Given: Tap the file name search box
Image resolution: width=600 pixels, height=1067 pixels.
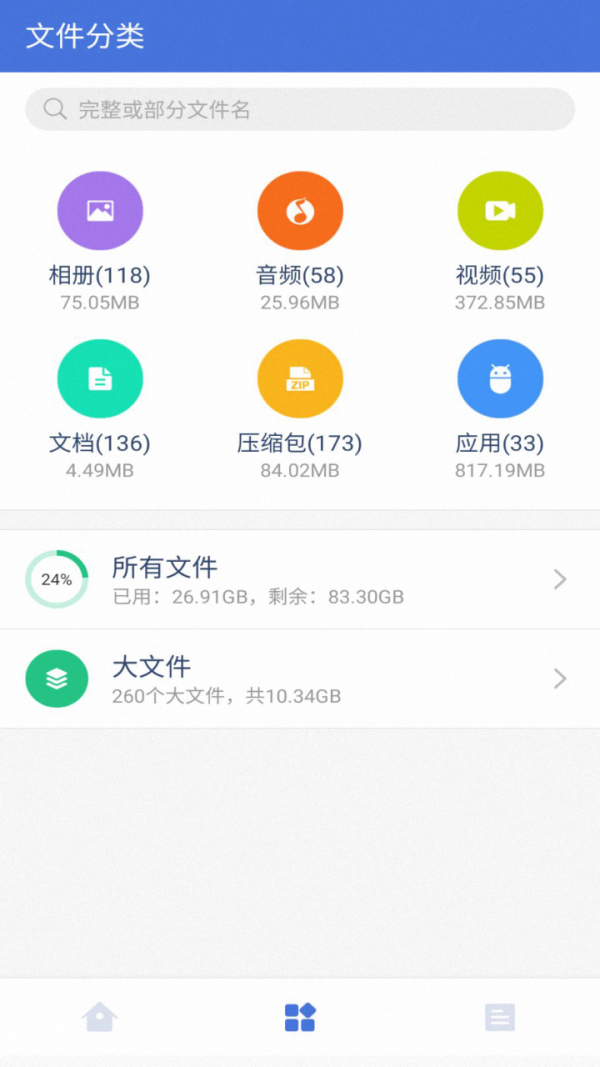Looking at the screenshot, I should tap(300, 110).
